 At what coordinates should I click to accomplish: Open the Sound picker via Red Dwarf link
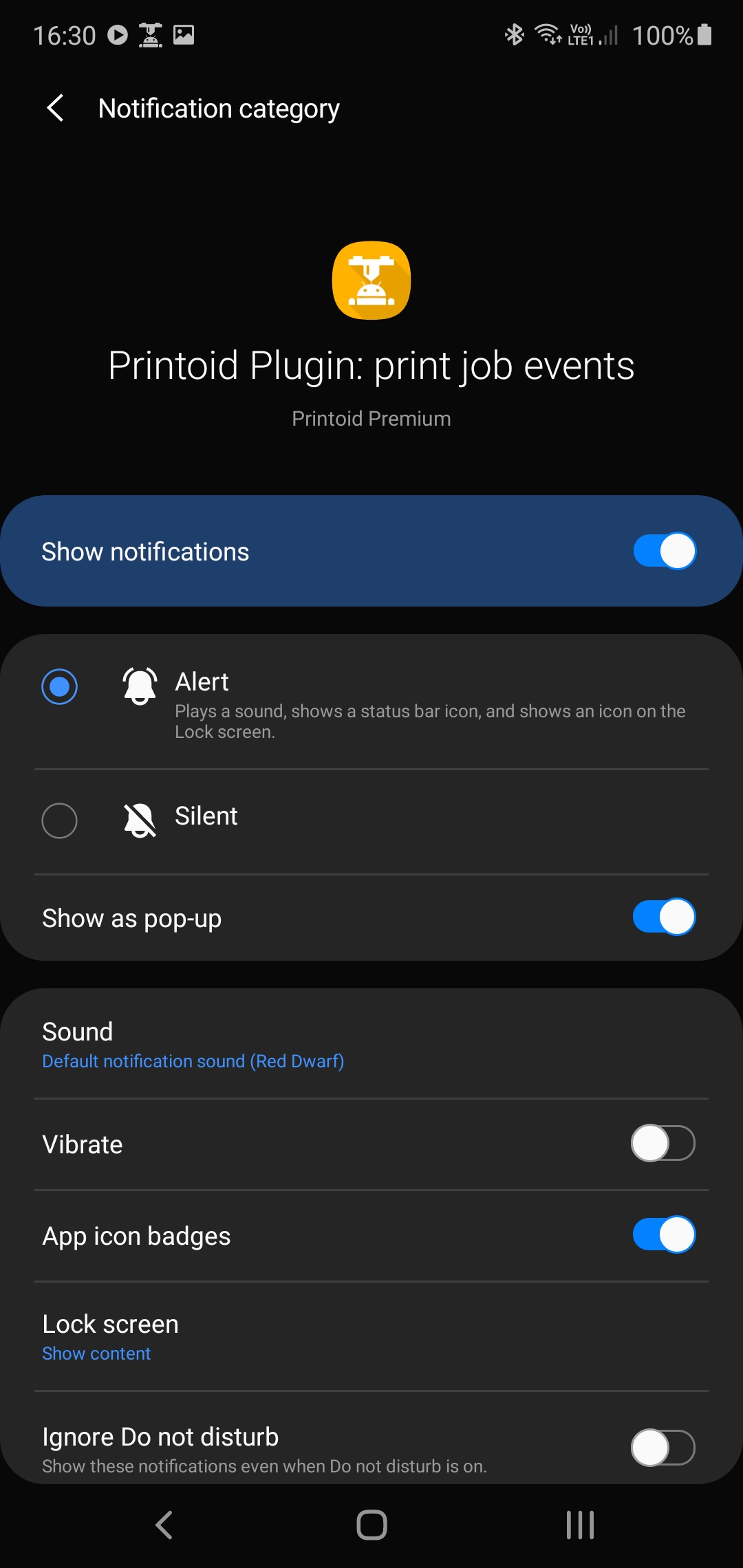(x=193, y=1060)
